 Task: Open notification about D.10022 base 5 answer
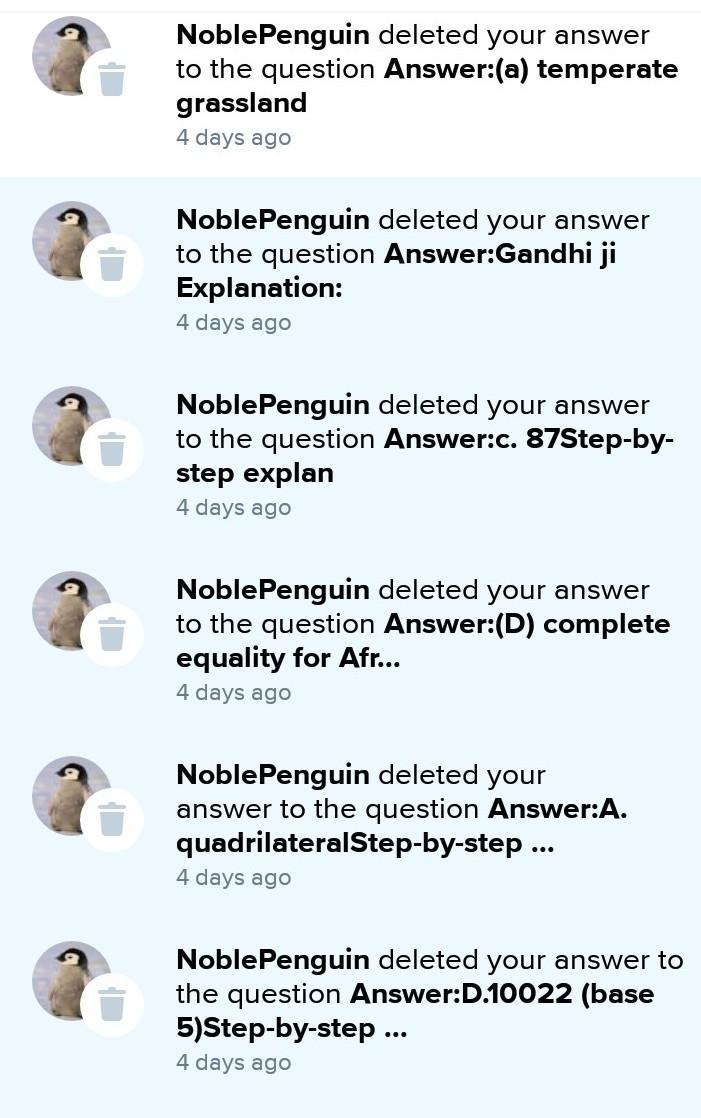point(428,995)
